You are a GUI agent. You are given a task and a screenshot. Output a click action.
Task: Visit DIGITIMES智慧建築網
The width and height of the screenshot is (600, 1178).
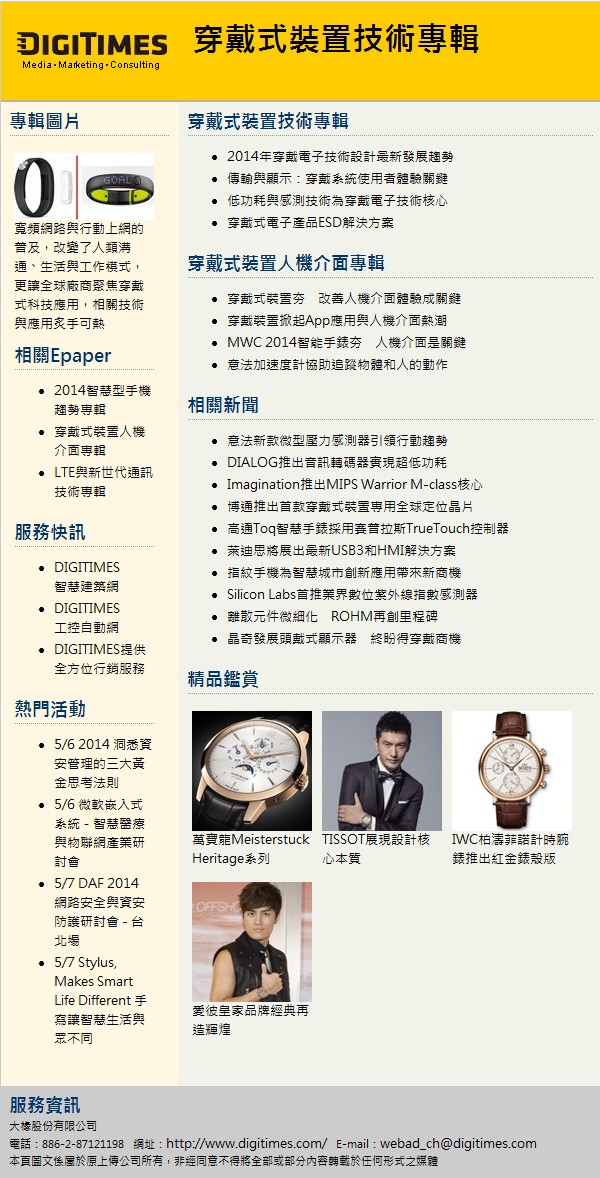coord(86,577)
